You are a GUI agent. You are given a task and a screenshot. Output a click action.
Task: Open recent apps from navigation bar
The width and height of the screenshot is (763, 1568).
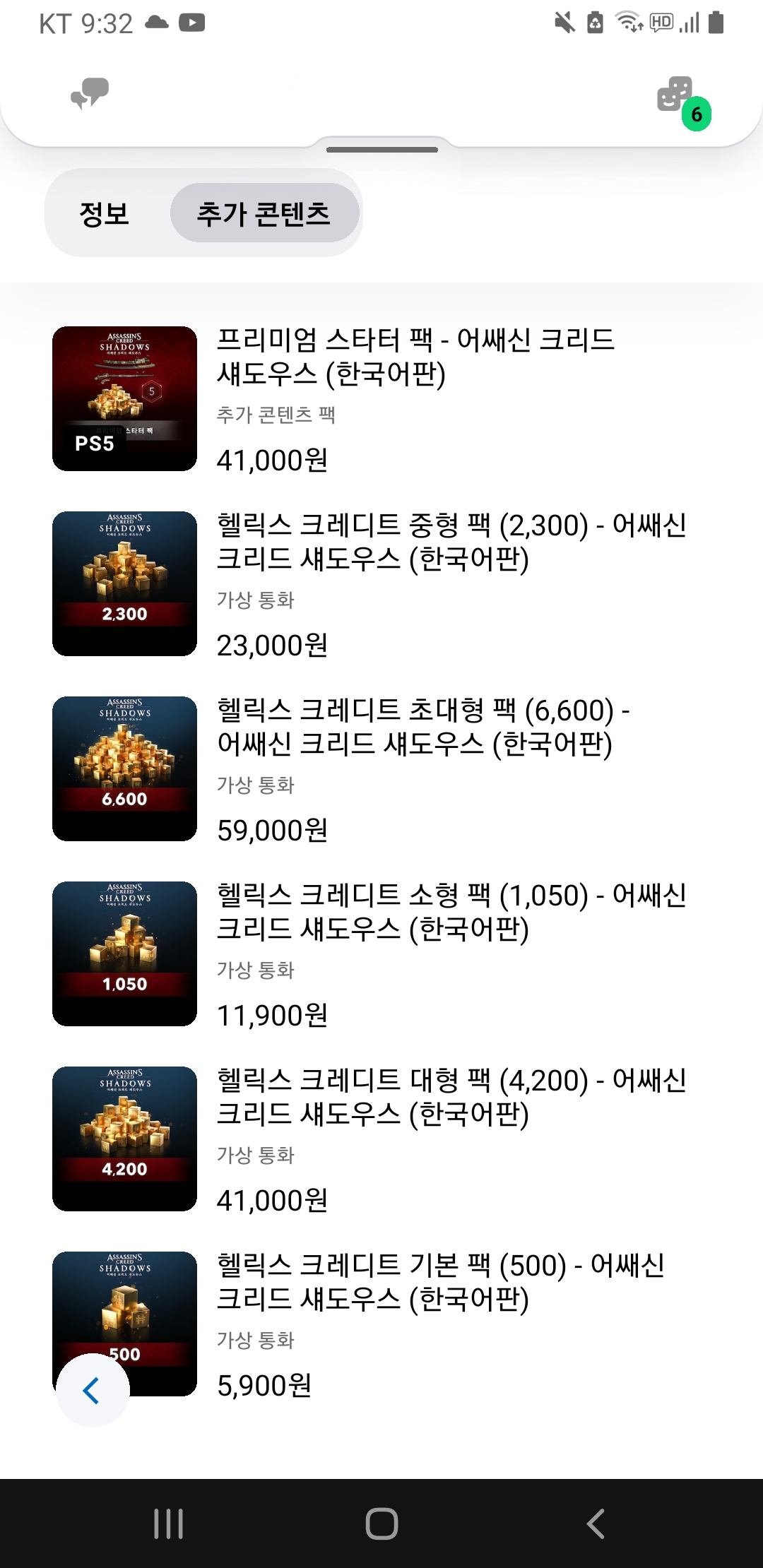168,1524
